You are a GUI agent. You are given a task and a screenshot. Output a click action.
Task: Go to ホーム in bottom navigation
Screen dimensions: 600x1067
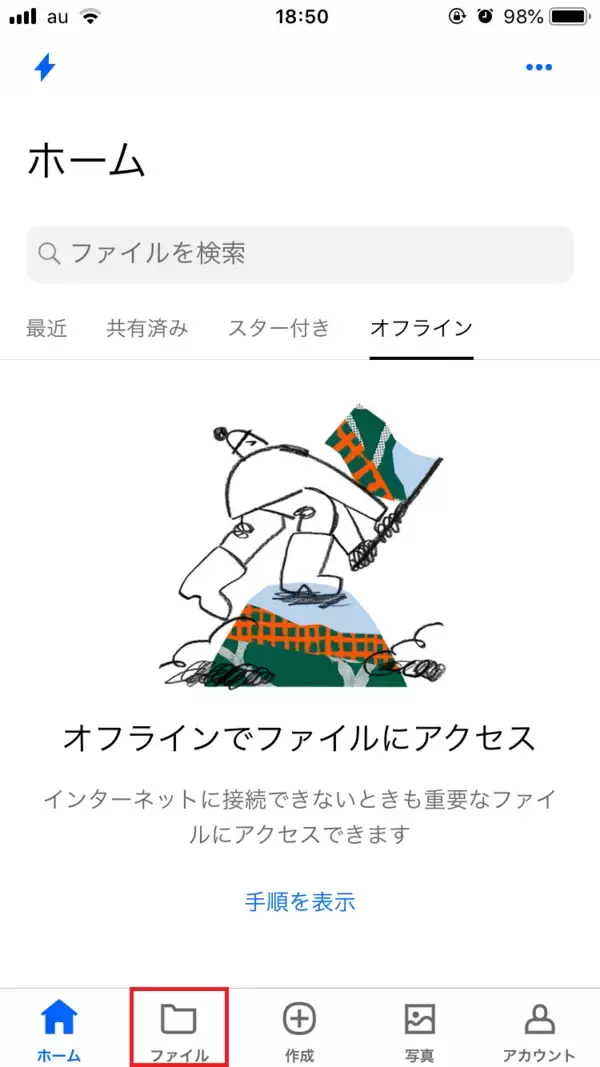pyautogui.click(x=59, y=1030)
